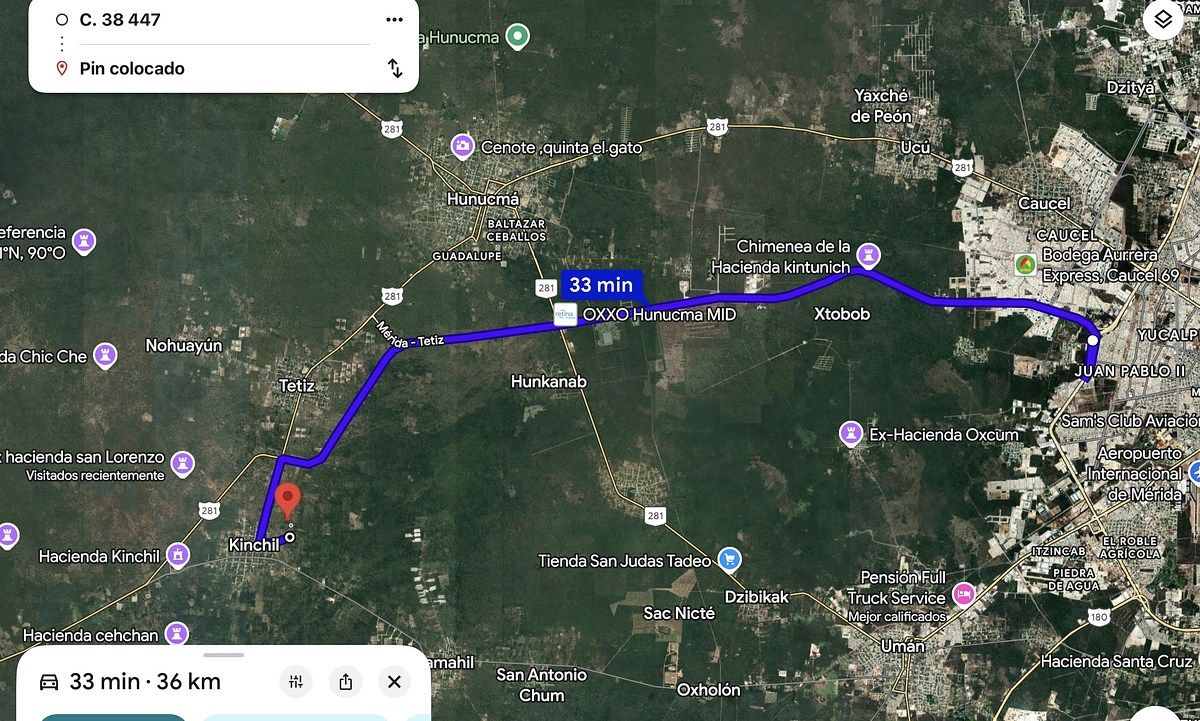The height and width of the screenshot is (721, 1200).
Task: Tap the red dropped pin
Action: pyautogui.click(x=289, y=499)
